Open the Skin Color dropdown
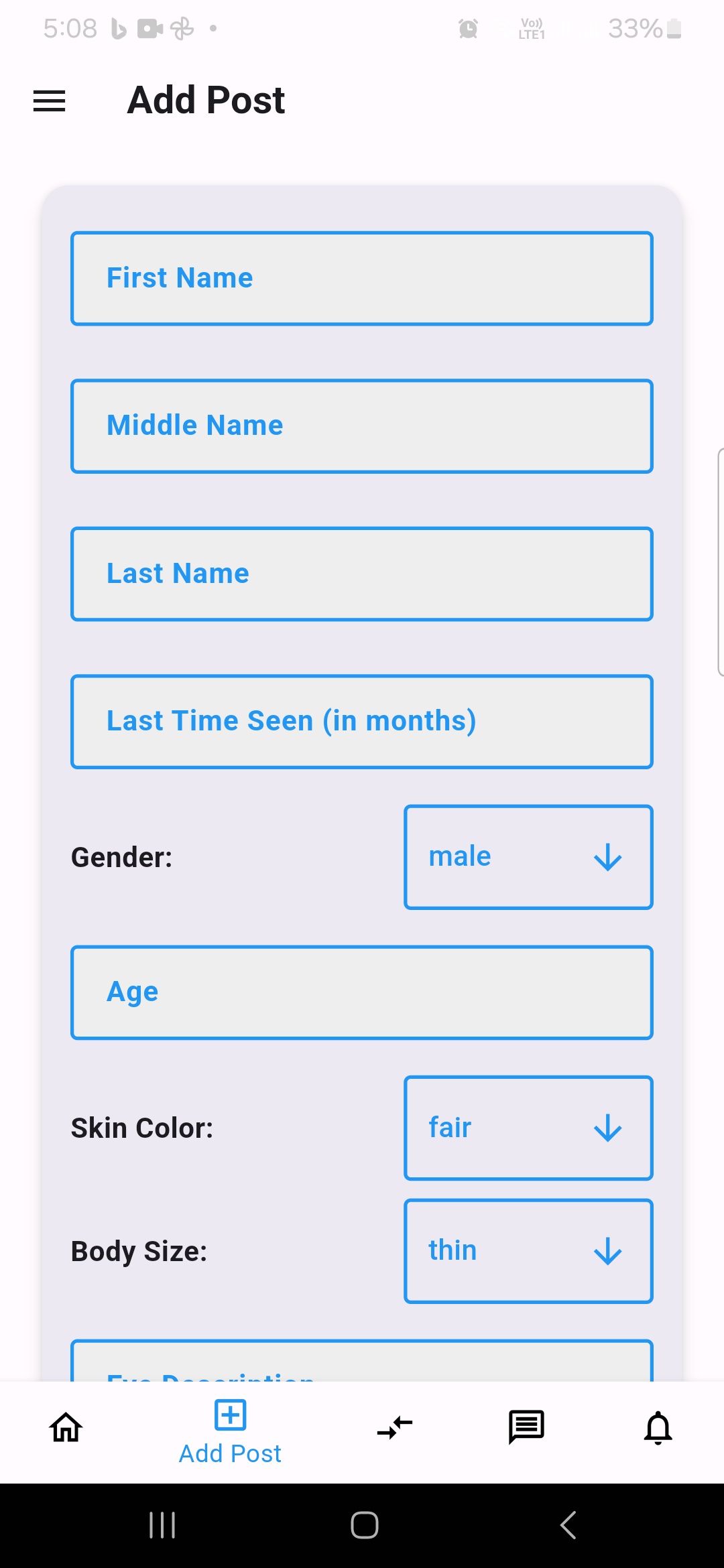 528,1128
